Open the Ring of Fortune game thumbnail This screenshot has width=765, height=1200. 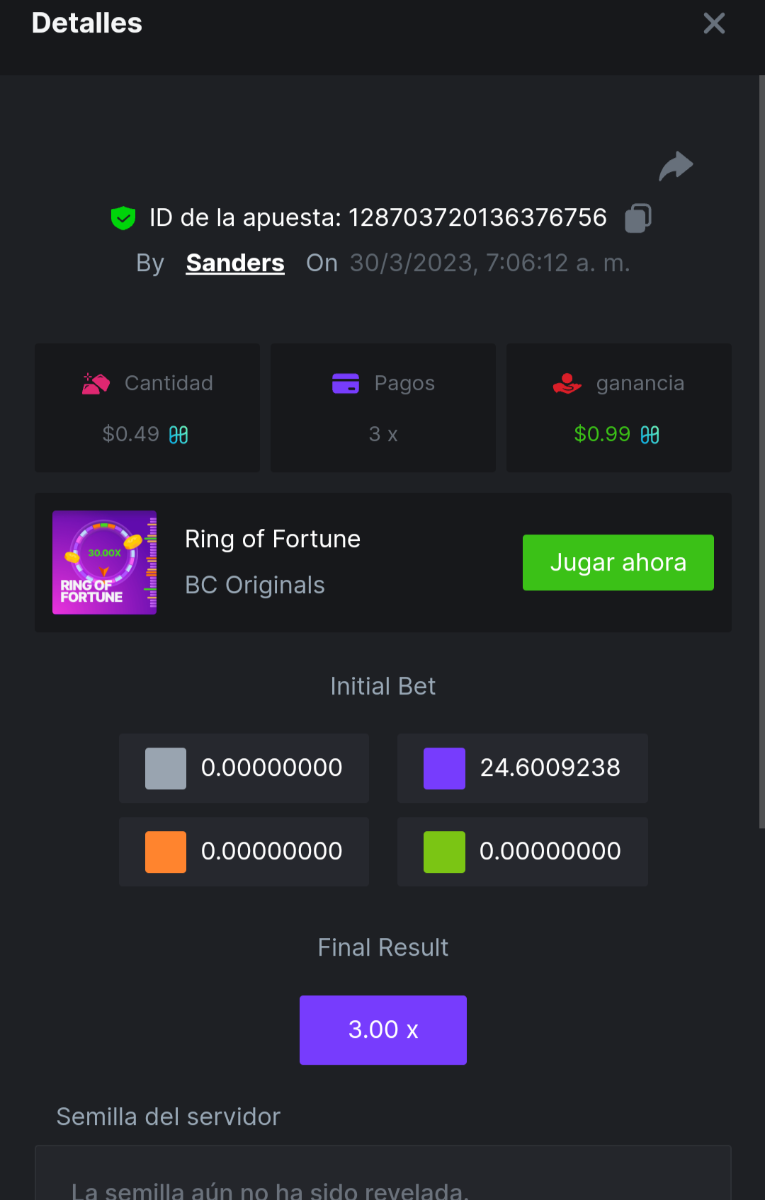[x=105, y=562]
